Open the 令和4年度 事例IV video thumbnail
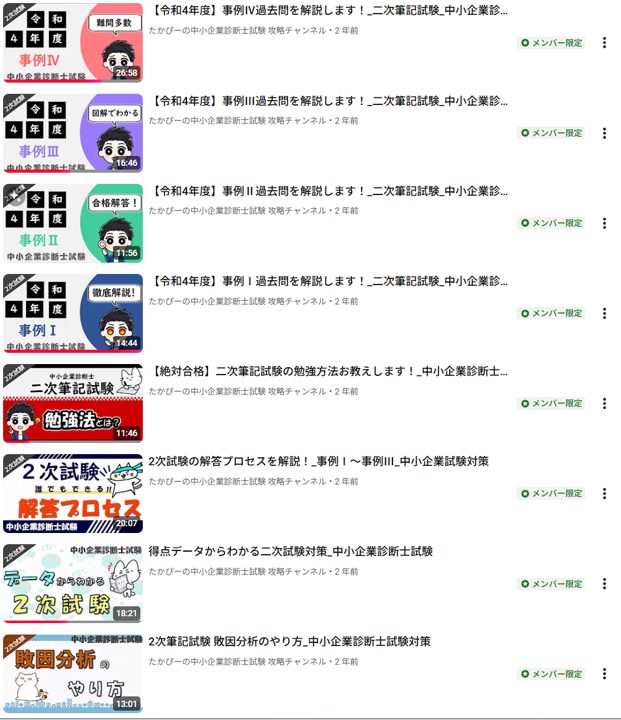 point(73,42)
